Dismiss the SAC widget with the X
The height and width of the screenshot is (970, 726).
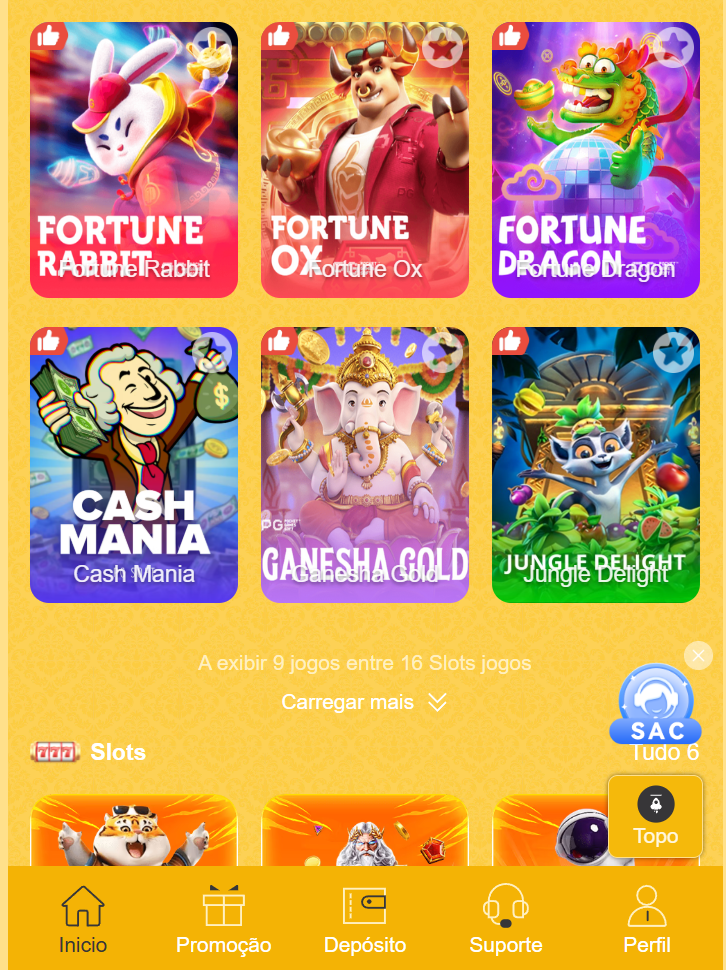[x=698, y=656]
